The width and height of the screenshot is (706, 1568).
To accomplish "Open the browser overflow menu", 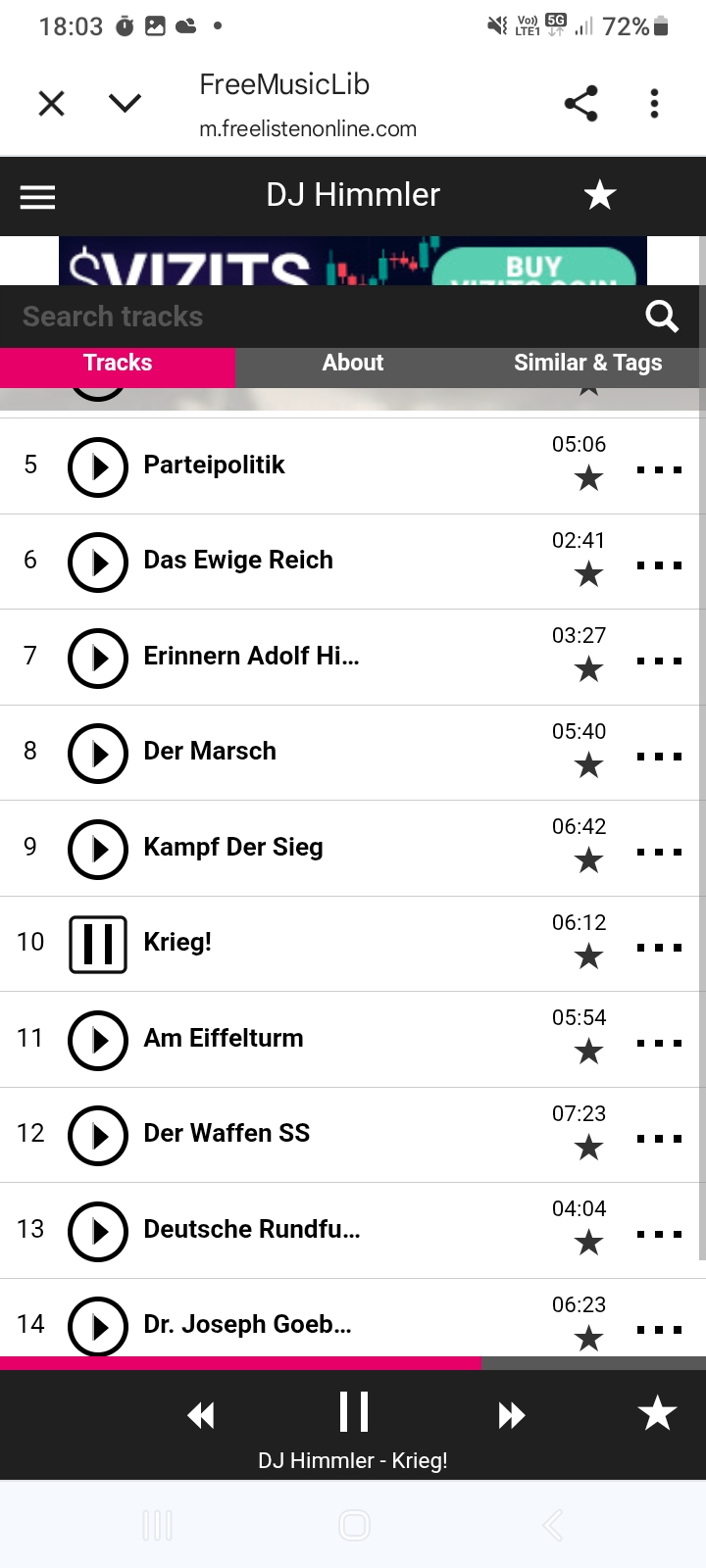I will [x=654, y=103].
